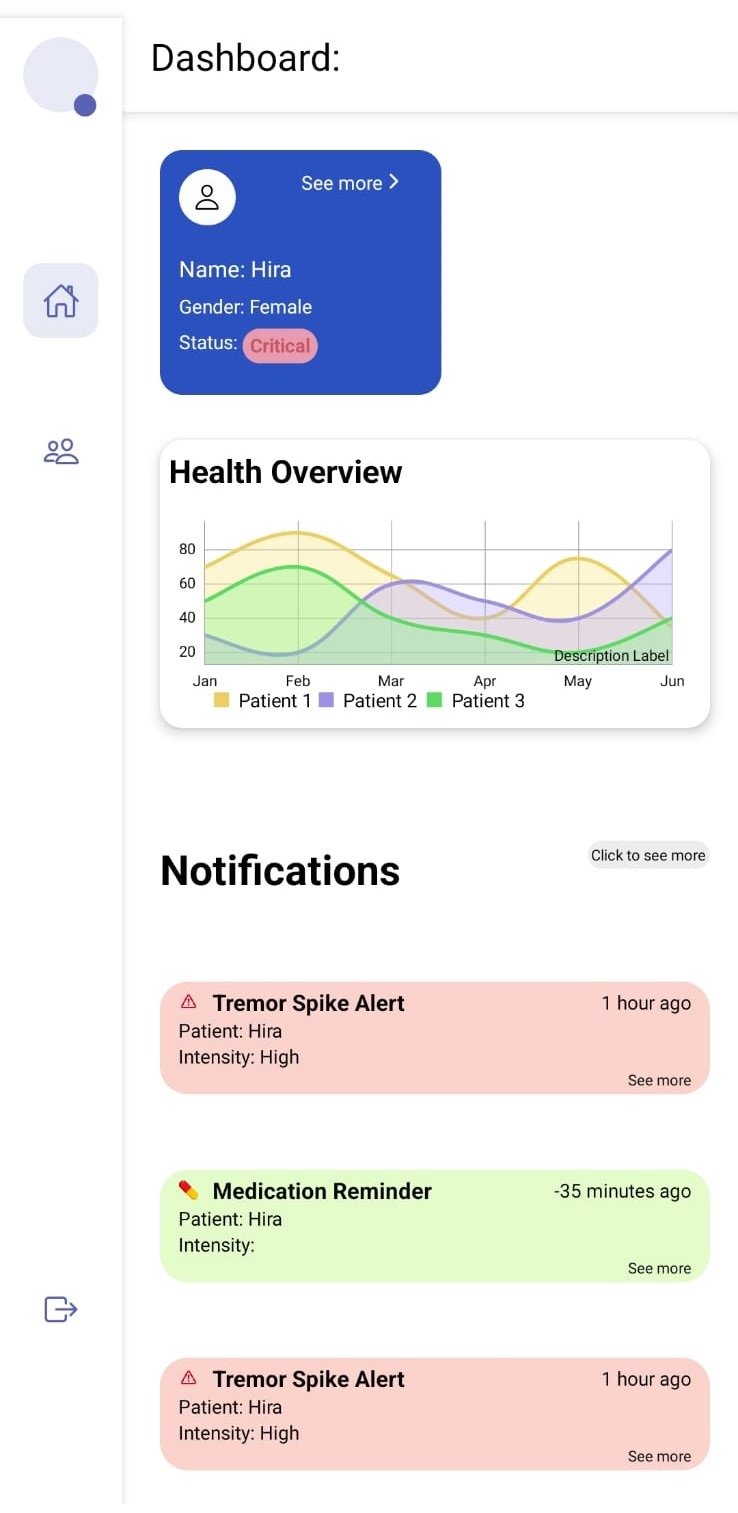
Task: Toggle Patient 2 in the chart legend
Action: (368, 701)
